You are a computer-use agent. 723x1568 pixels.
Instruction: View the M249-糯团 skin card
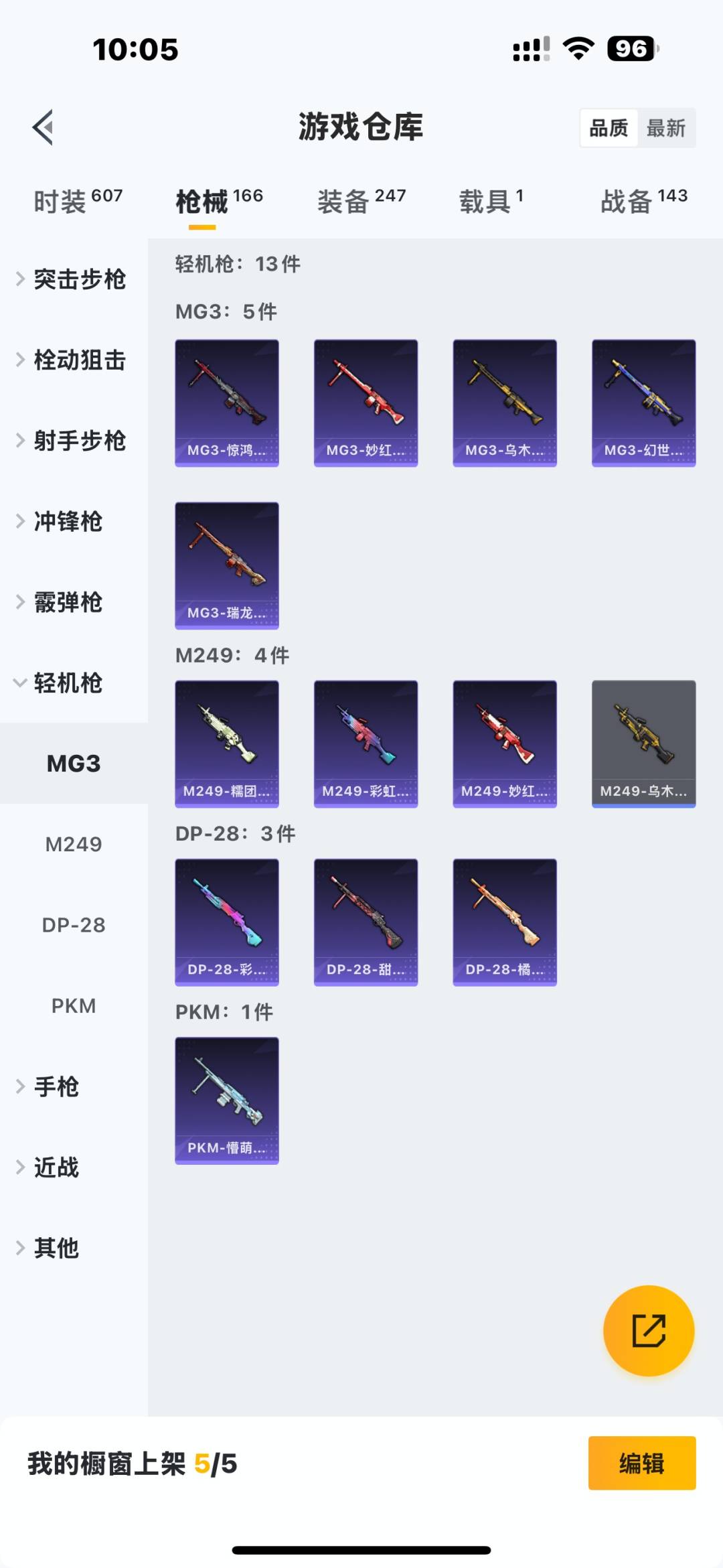pos(226,743)
